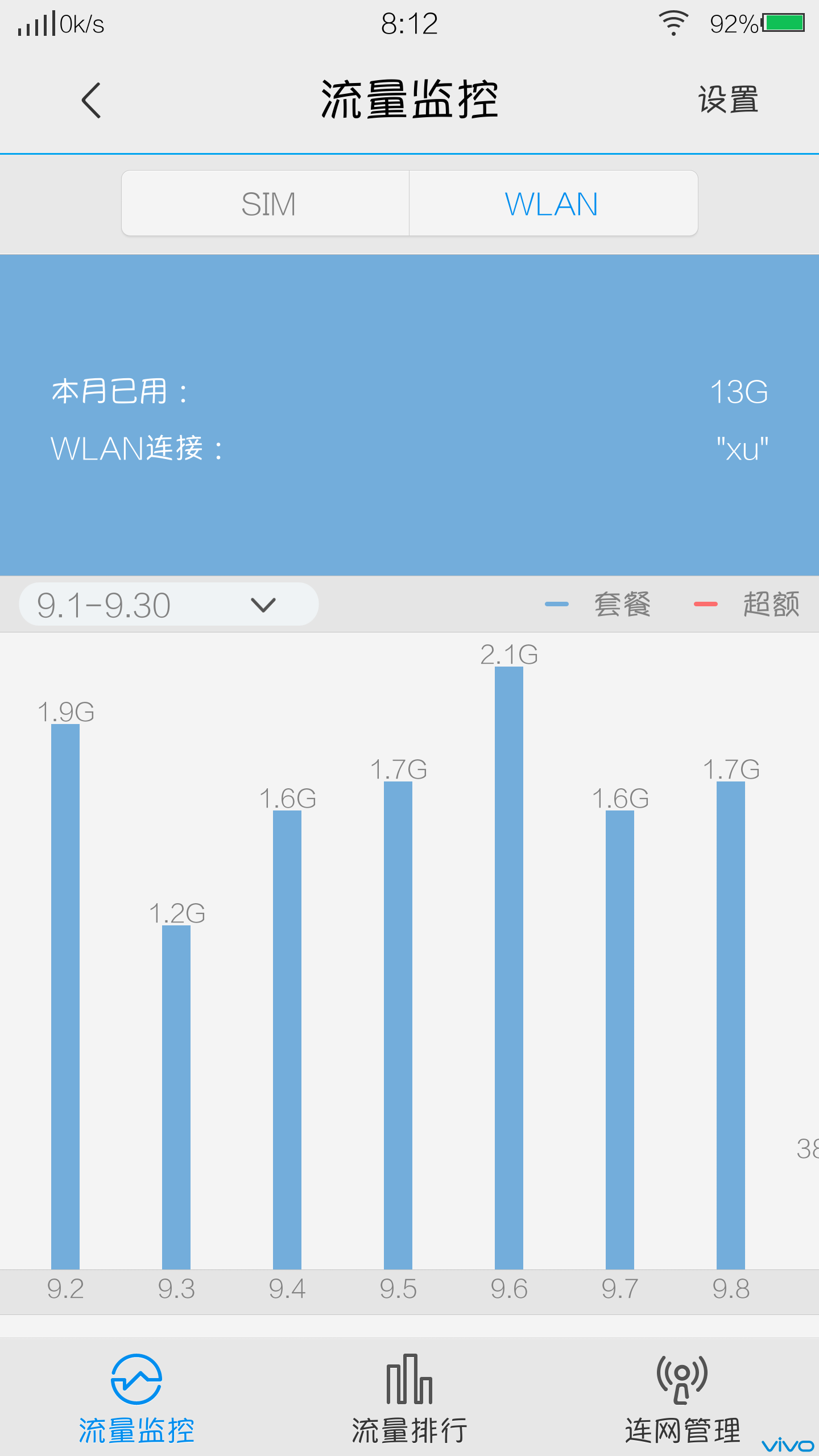Viewport: 819px width, 1456px height.
Task: Select the WLAN tab
Action: click(553, 204)
